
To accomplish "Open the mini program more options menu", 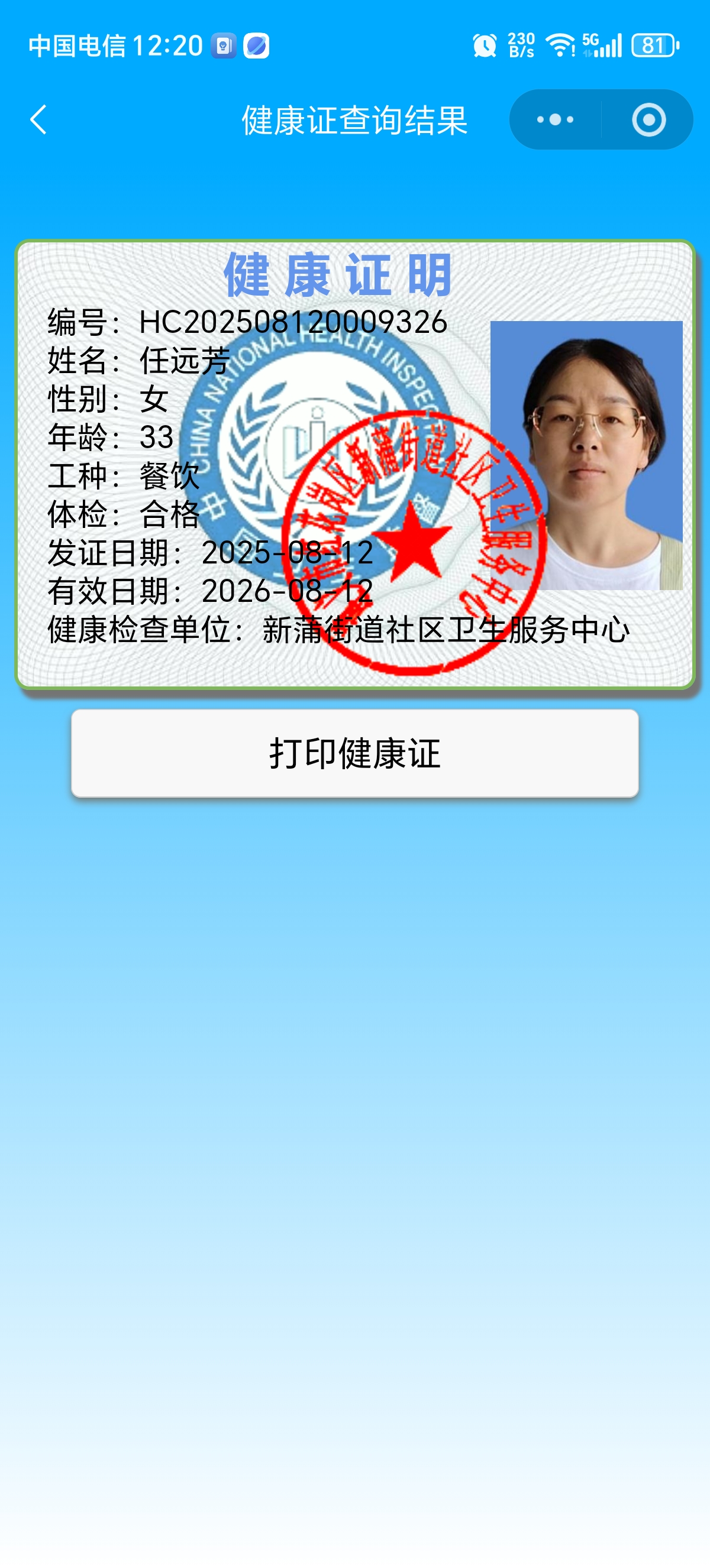I will click(x=555, y=119).
